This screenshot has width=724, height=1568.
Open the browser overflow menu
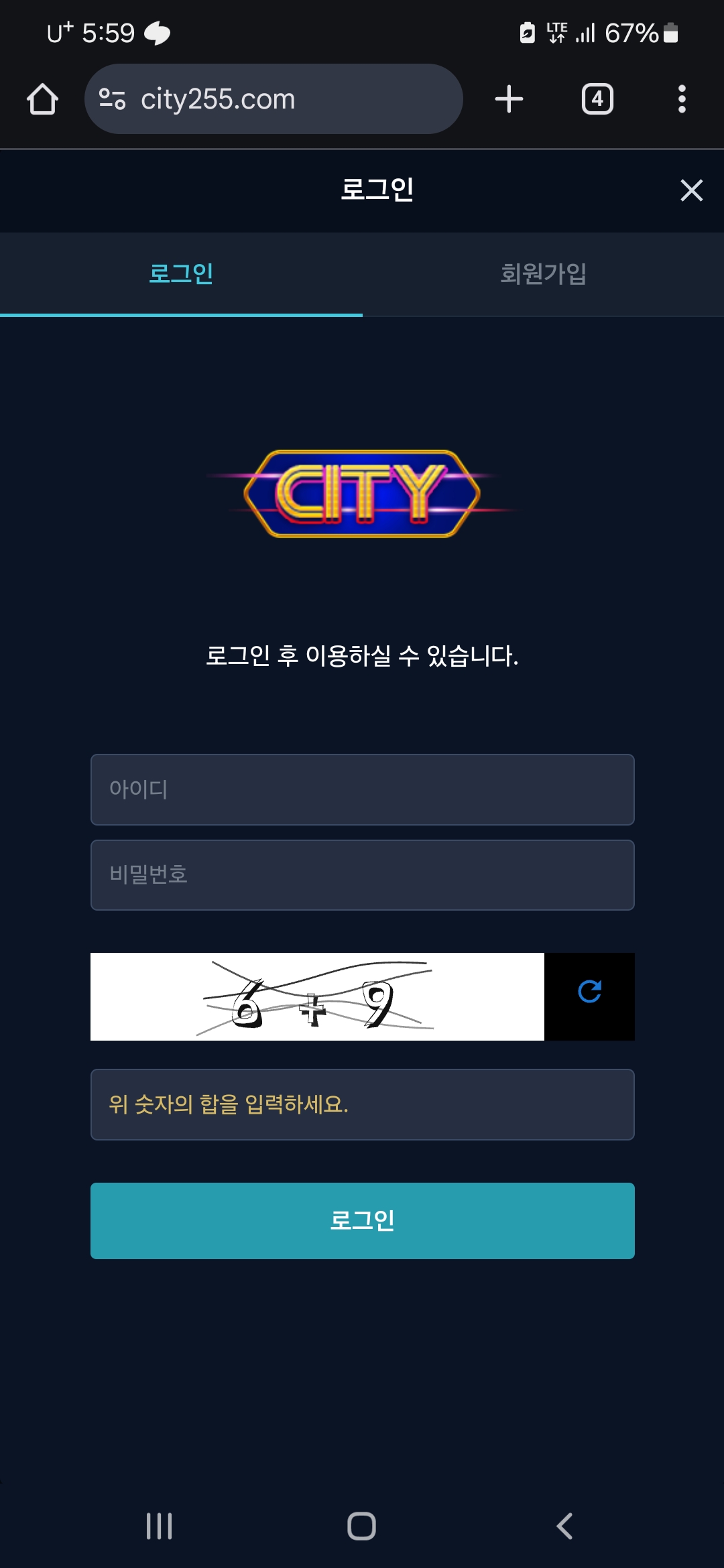(682, 99)
